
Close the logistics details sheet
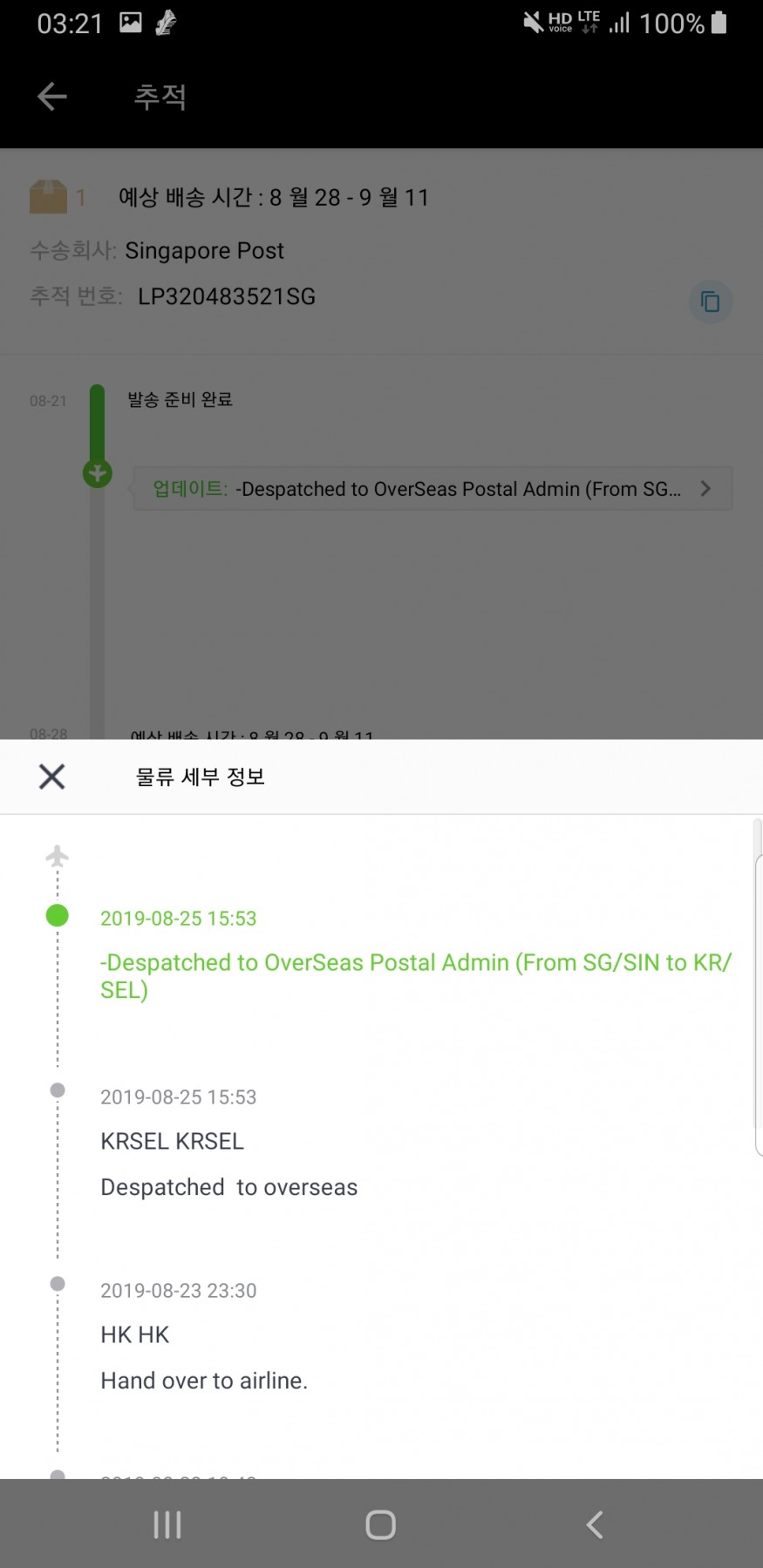click(52, 776)
